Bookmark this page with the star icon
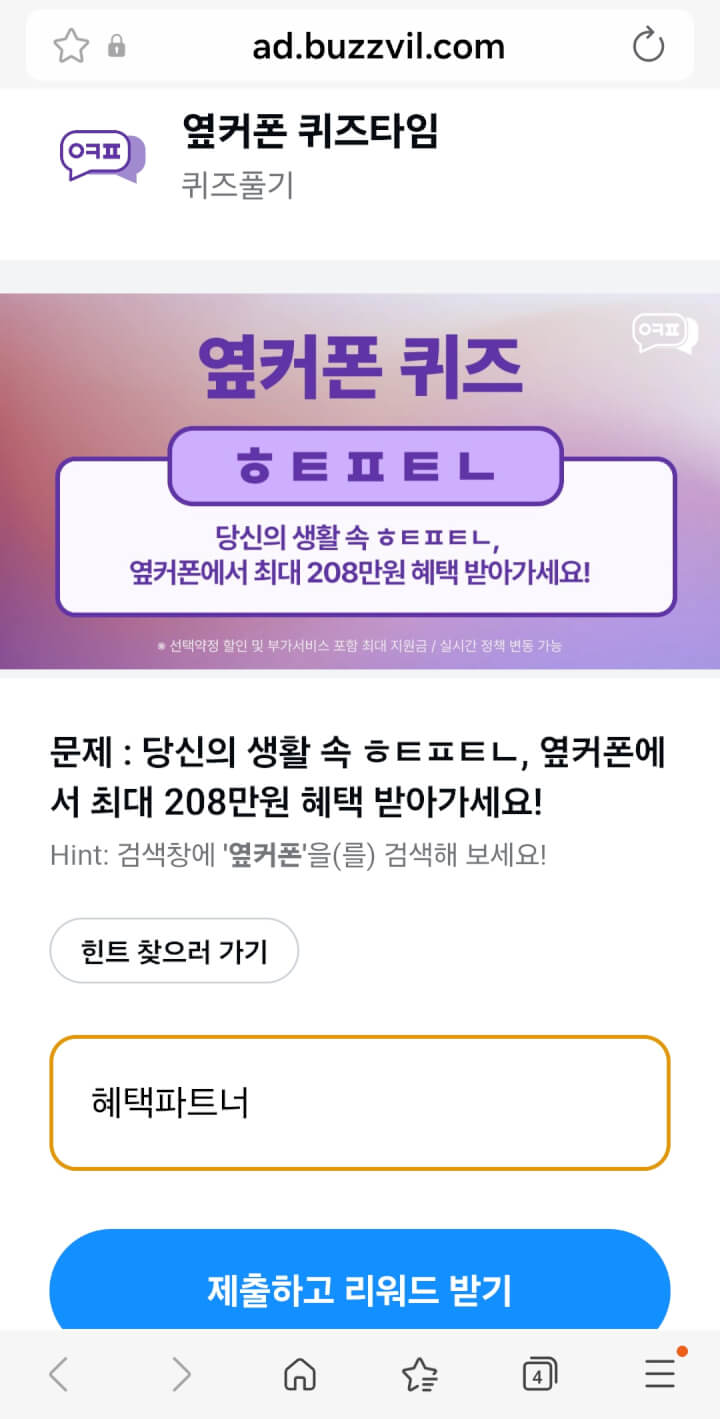The width and height of the screenshot is (720, 1419). [71, 46]
